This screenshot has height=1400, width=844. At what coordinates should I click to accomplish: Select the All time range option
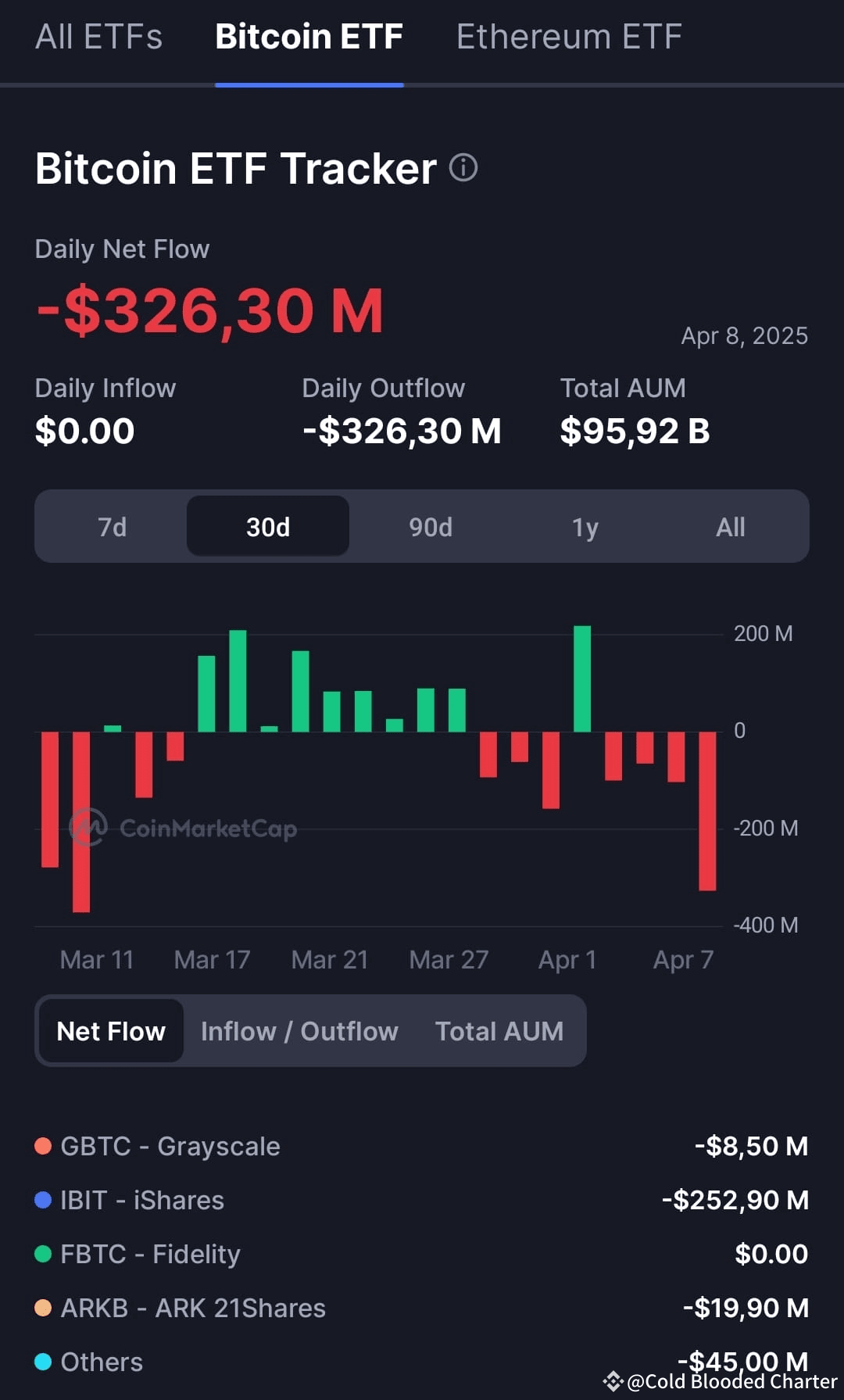click(x=731, y=526)
